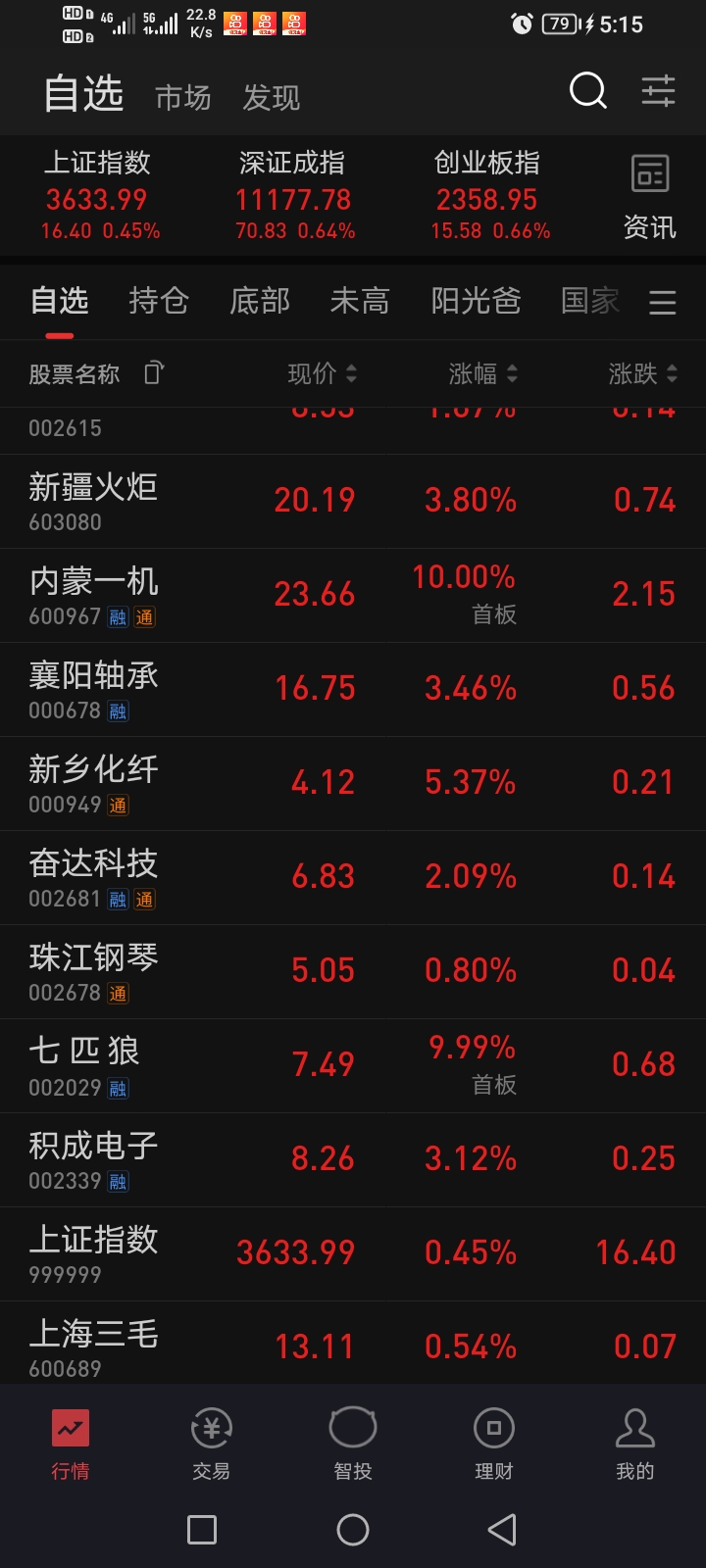The width and height of the screenshot is (706, 1568).
Task: Sort list by 涨幅
Action: pos(483,373)
